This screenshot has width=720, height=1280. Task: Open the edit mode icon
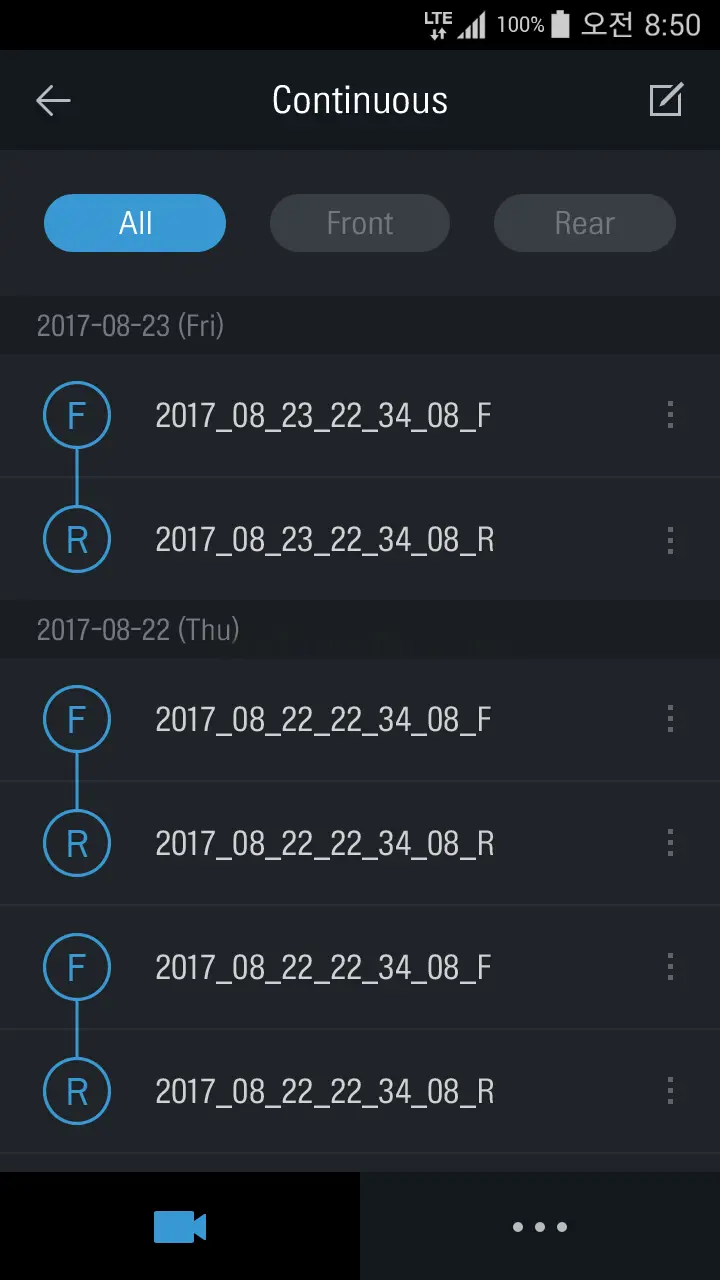tap(665, 100)
